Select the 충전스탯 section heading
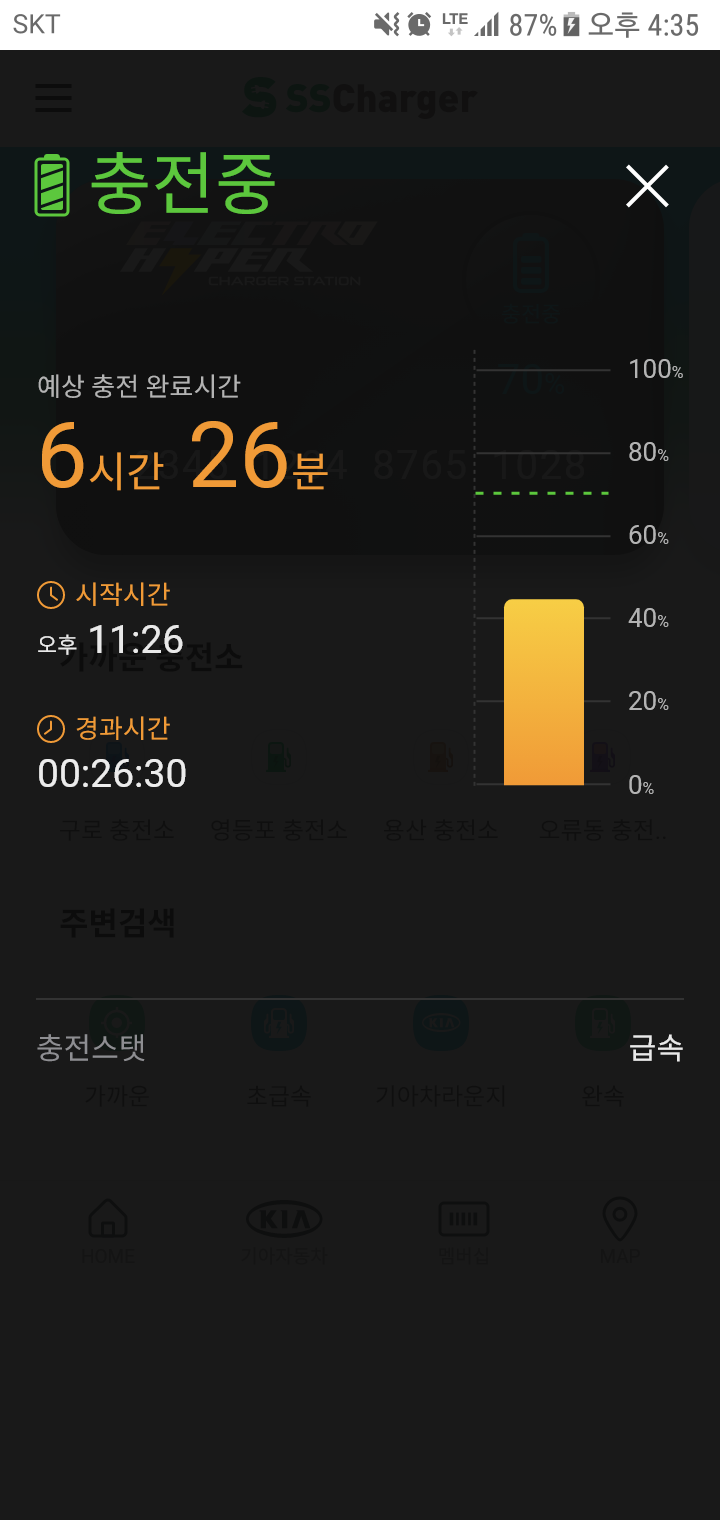Image resolution: width=720 pixels, height=1520 pixels. point(91,1045)
